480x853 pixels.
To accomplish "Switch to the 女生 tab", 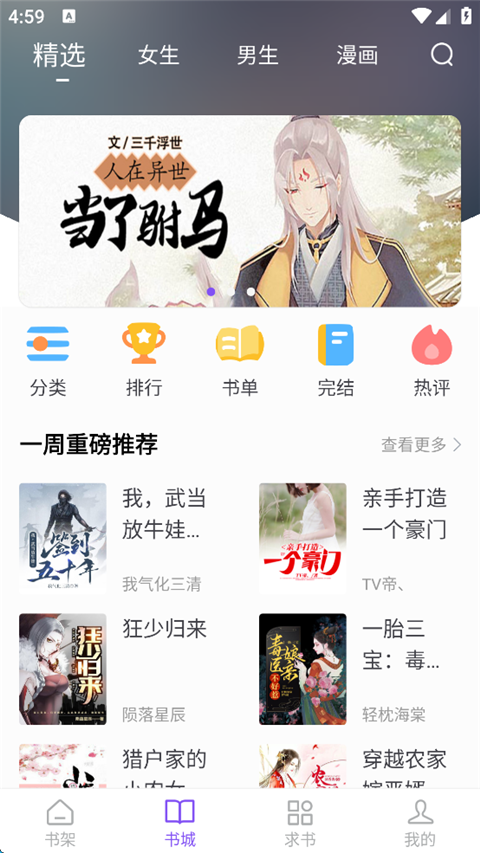I will (158, 55).
